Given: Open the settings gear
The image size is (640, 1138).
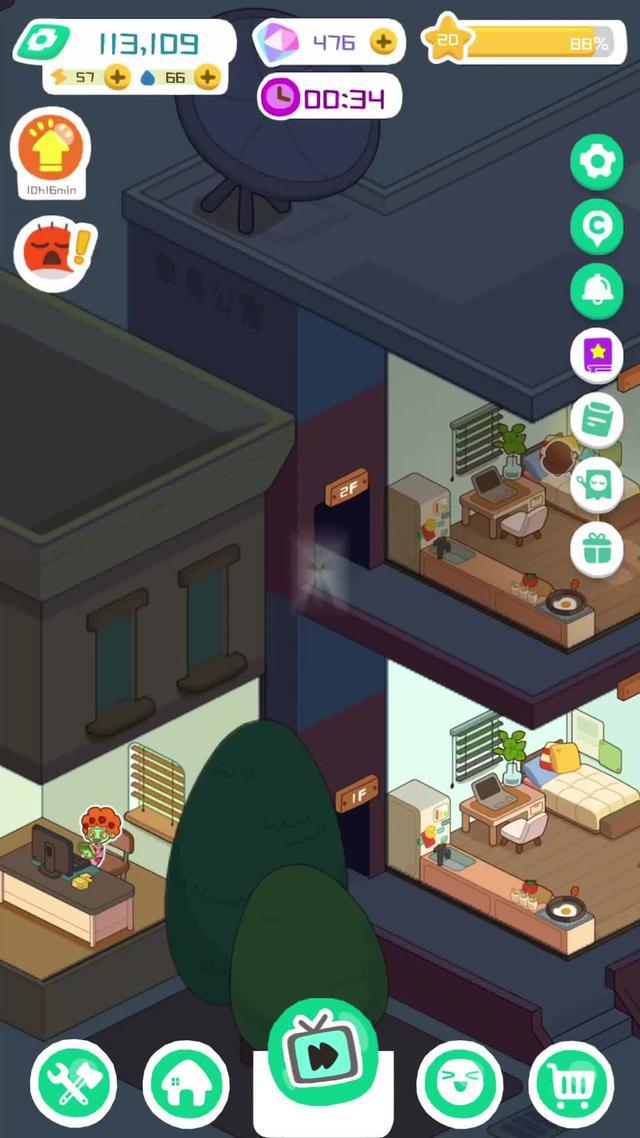Looking at the screenshot, I should pyautogui.click(x=597, y=164).
